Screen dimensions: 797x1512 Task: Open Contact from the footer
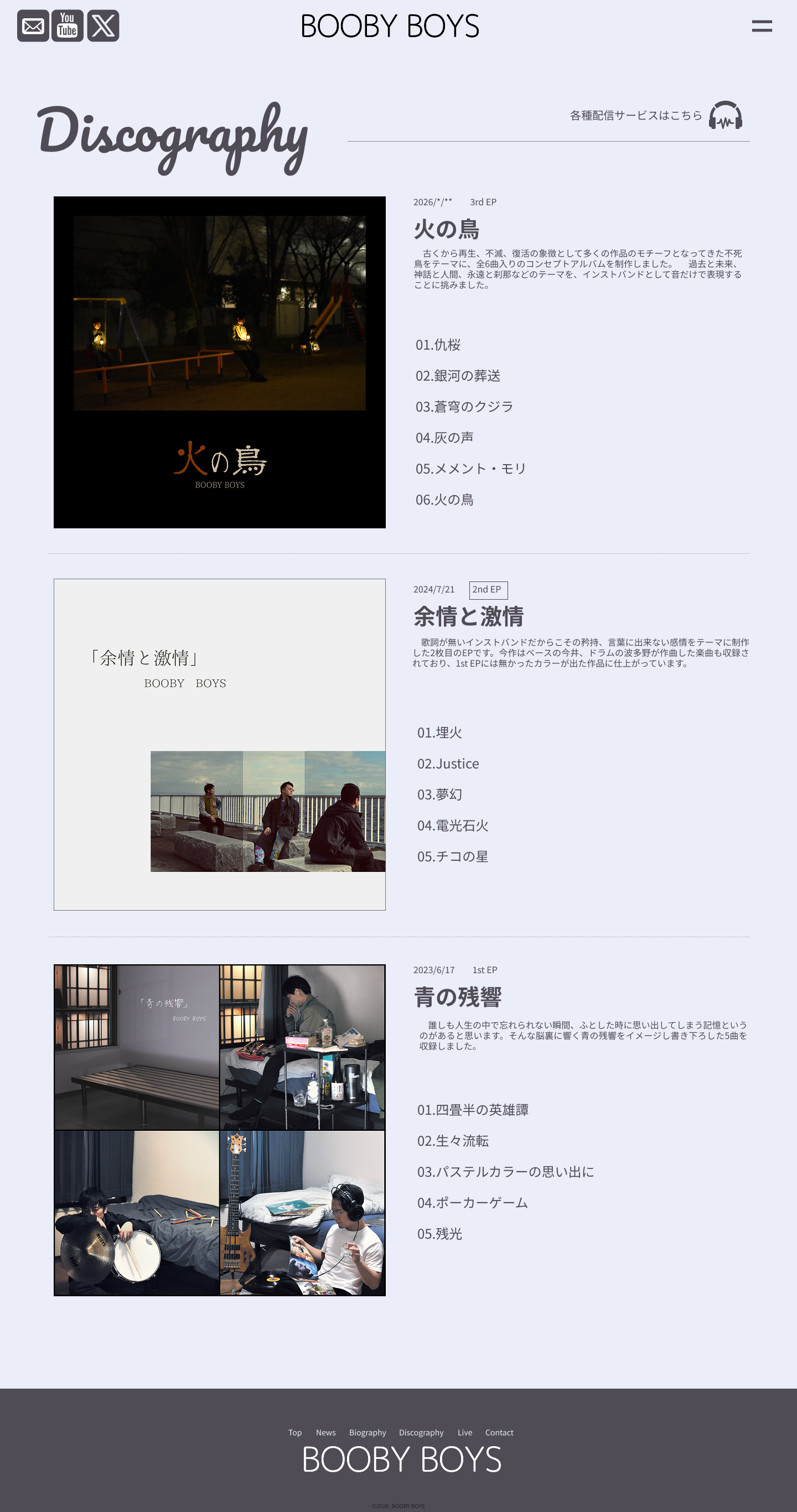[499, 1432]
